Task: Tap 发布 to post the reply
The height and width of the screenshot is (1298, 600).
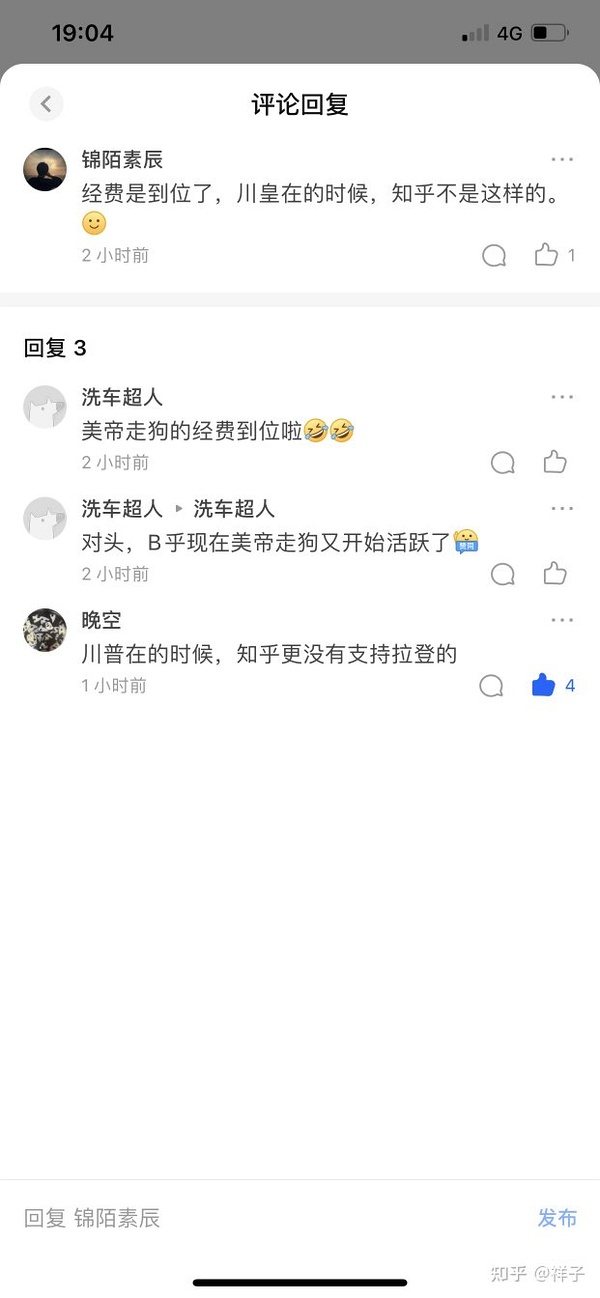Action: [557, 1218]
